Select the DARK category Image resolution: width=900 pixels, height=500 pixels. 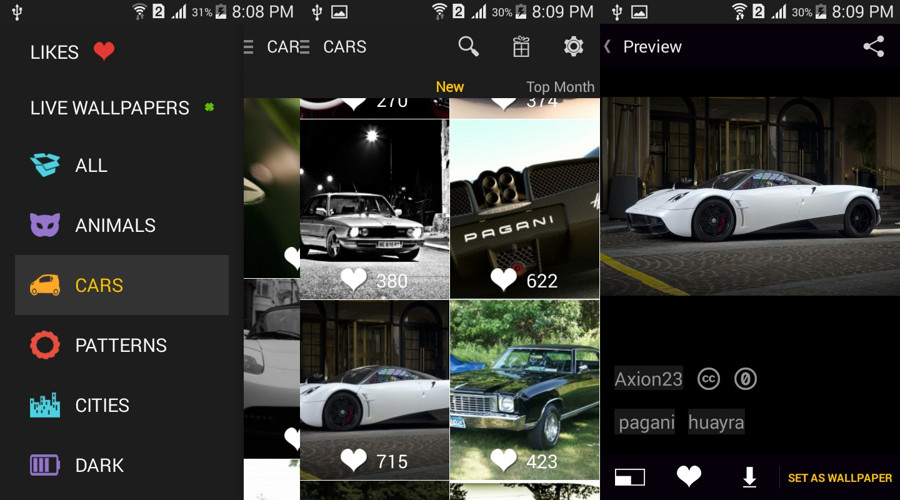(x=98, y=465)
